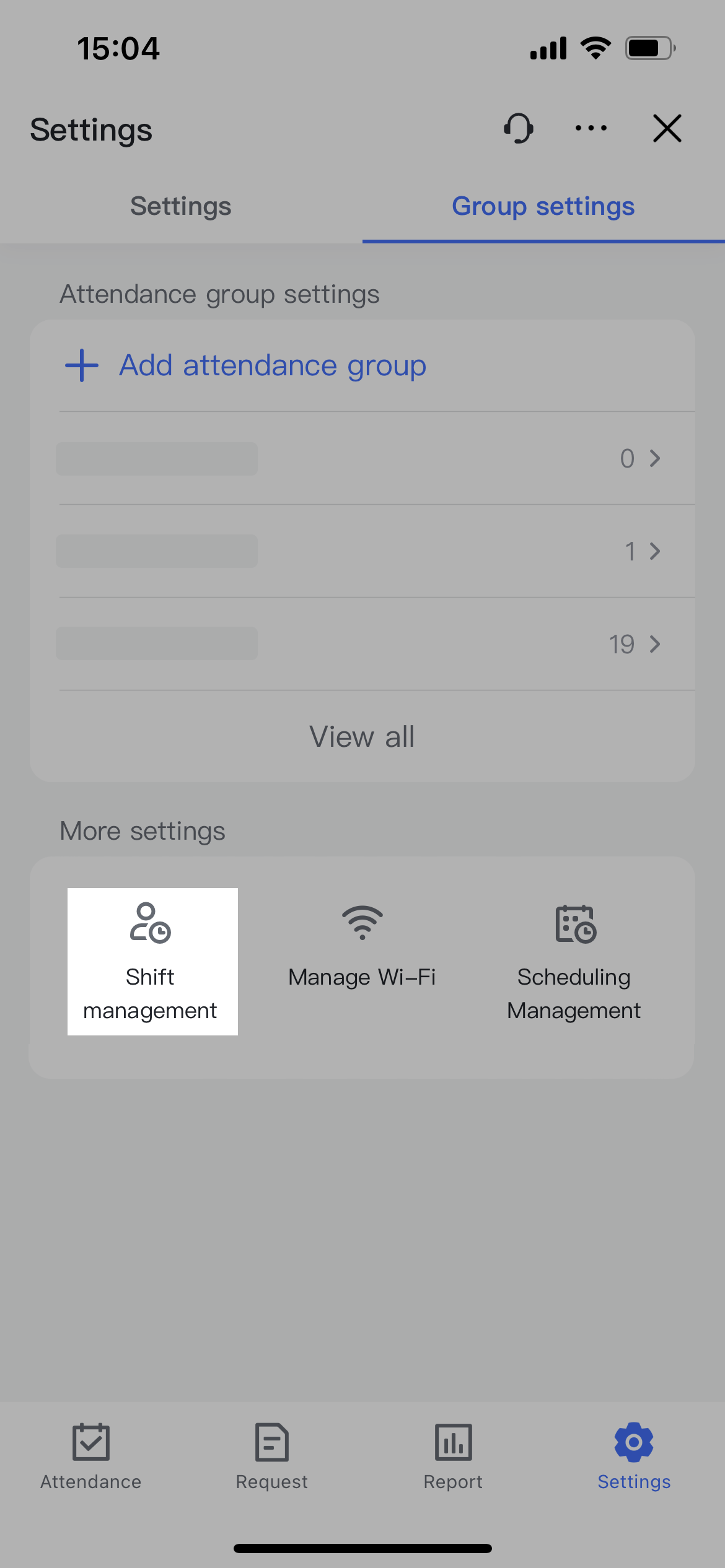Open the attendance group with 0 members
The width and height of the screenshot is (725, 1568).
coord(362,459)
